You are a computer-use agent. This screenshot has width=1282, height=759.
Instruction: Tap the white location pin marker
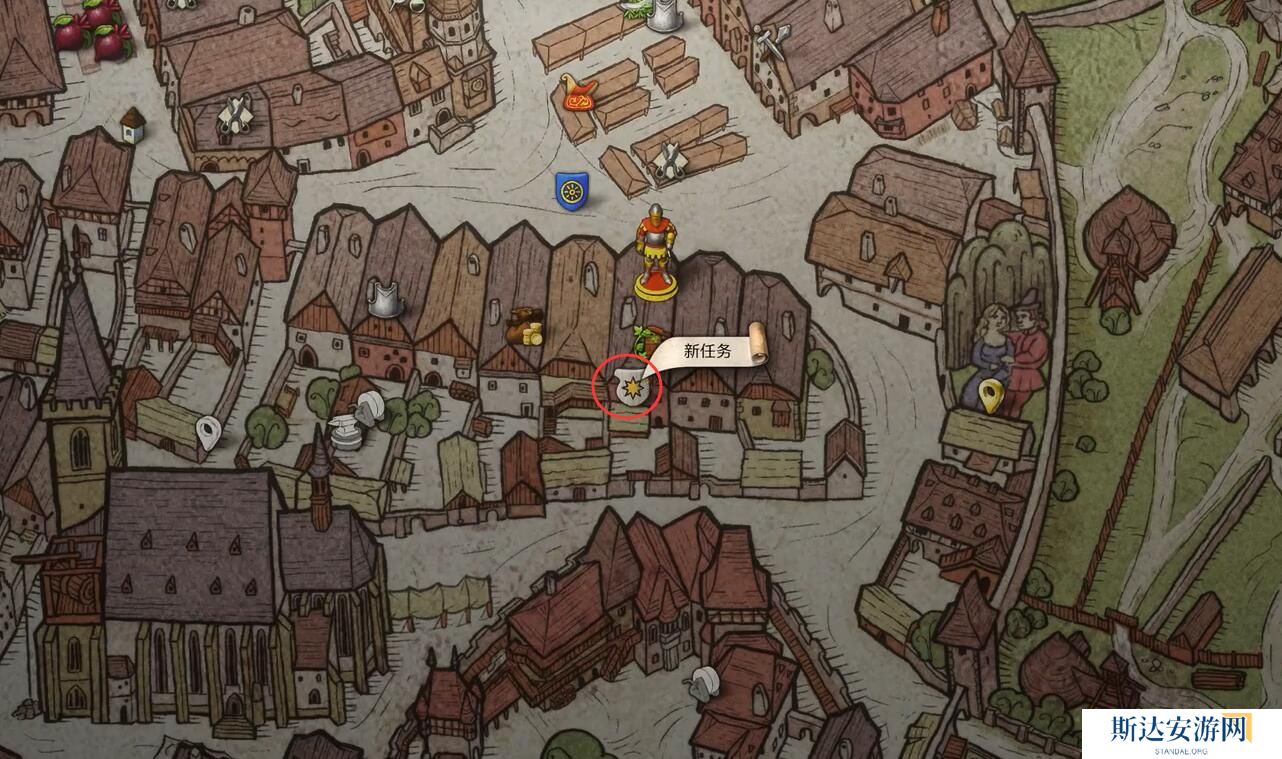click(208, 433)
